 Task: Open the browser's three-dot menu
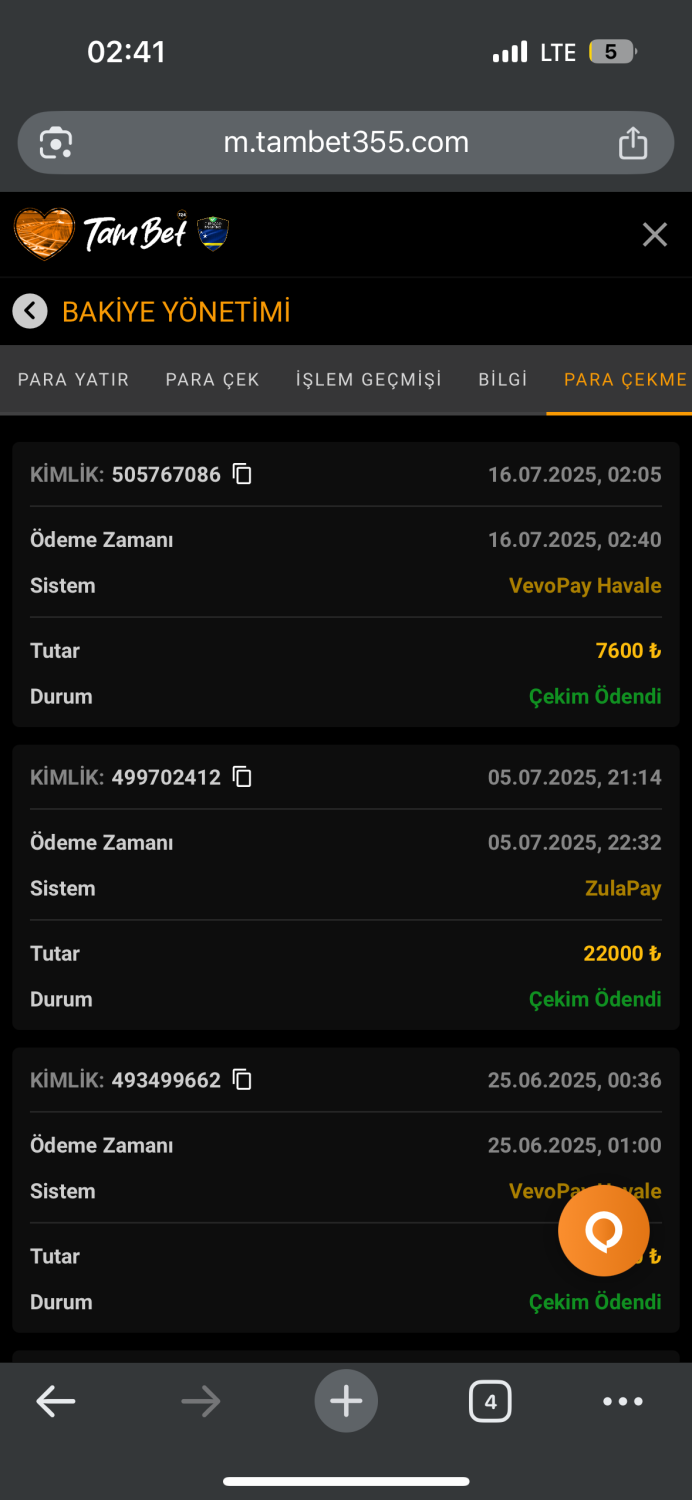[622, 1402]
